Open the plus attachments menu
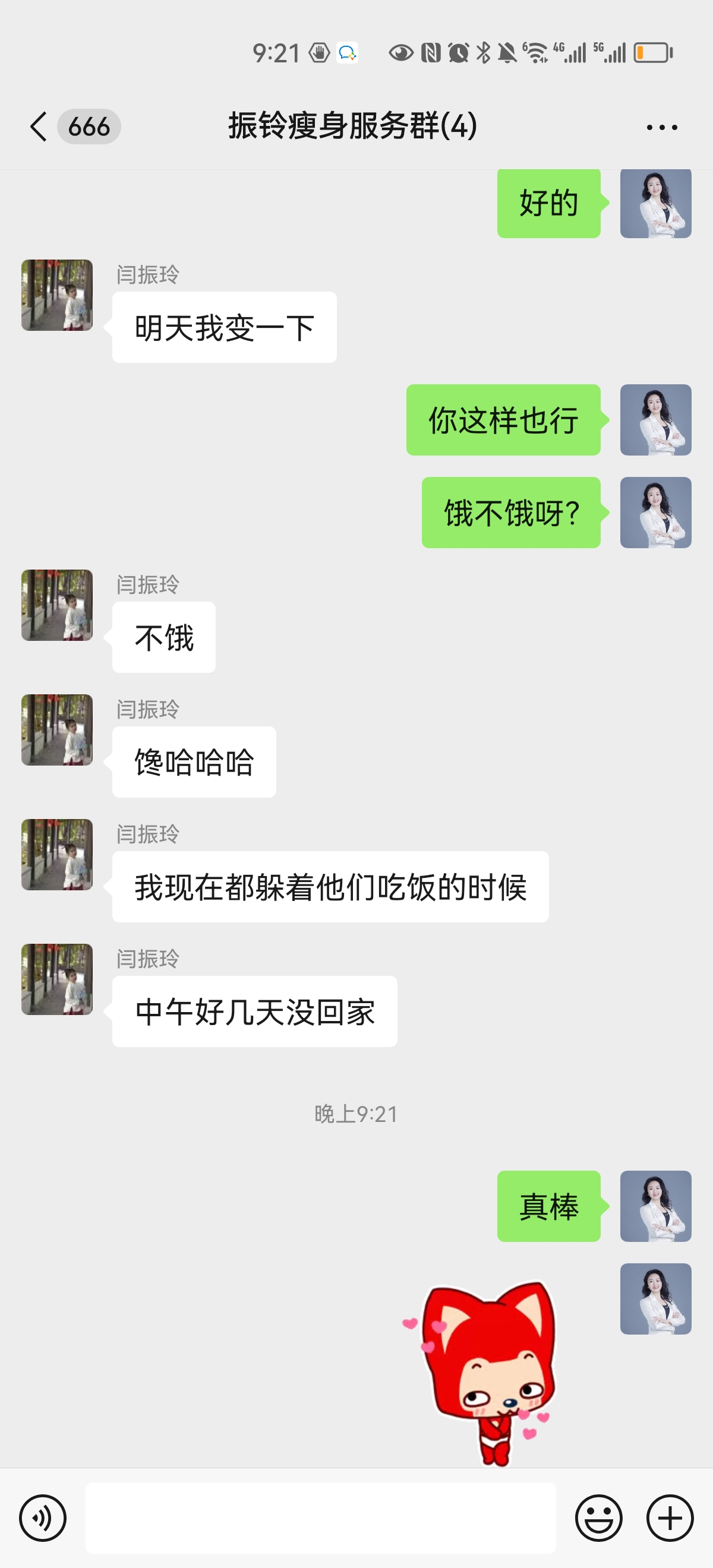This screenshot has height=1568, width=713. (670, 1518)
